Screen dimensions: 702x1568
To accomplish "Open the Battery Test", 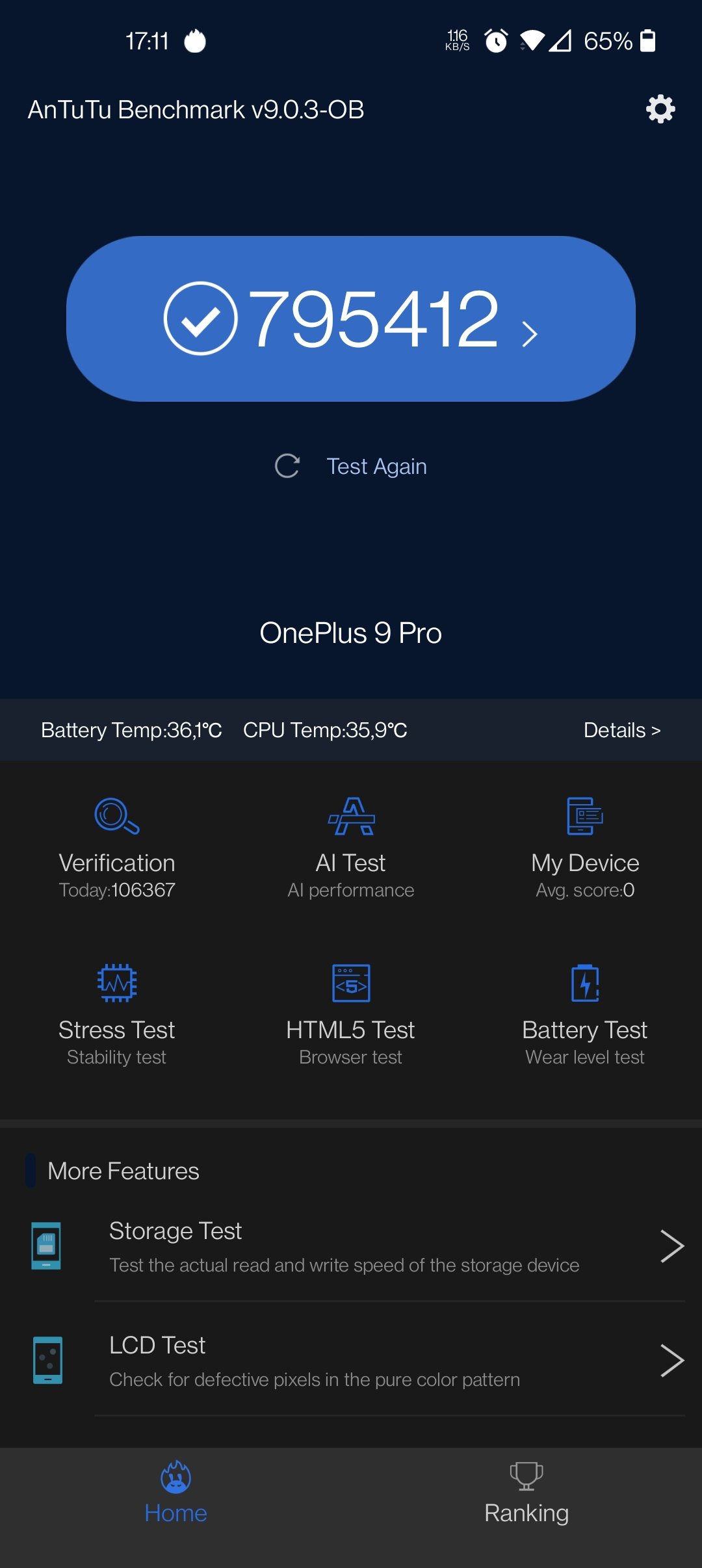I will pos(585,1015).
